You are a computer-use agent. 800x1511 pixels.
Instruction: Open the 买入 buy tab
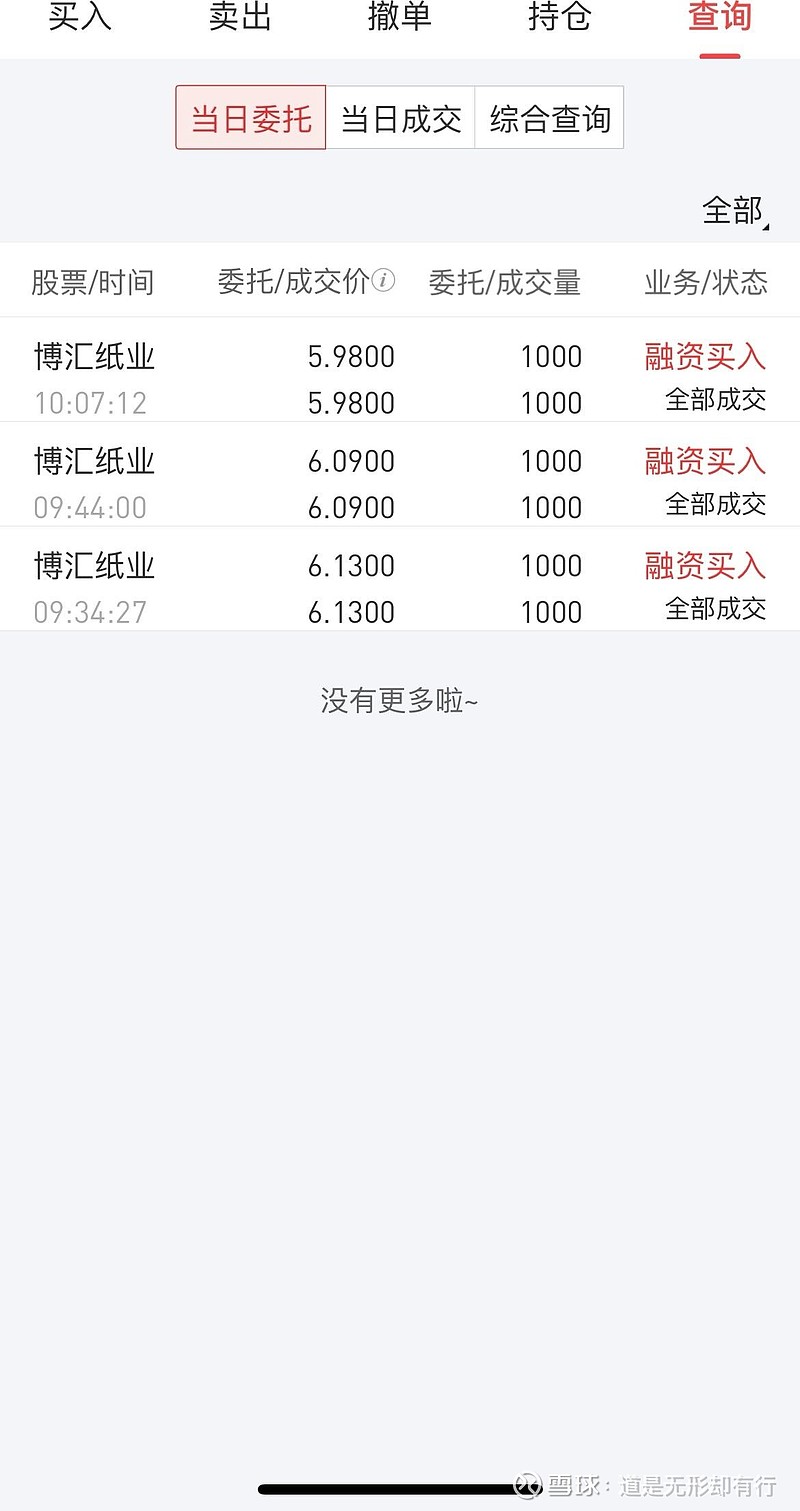click(79, 18)
